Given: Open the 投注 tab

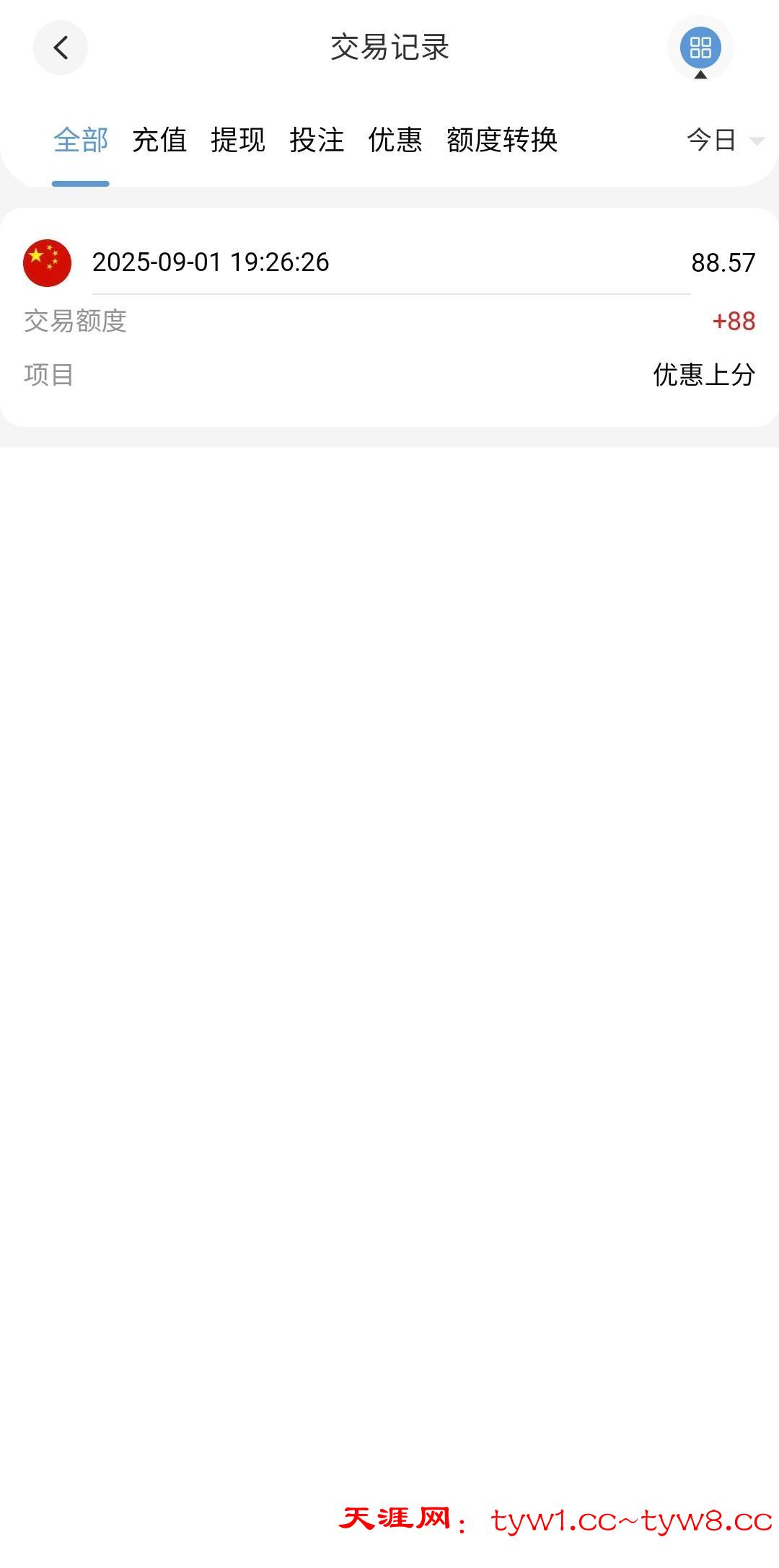Looking at the screenshot, I should [317, 140].
